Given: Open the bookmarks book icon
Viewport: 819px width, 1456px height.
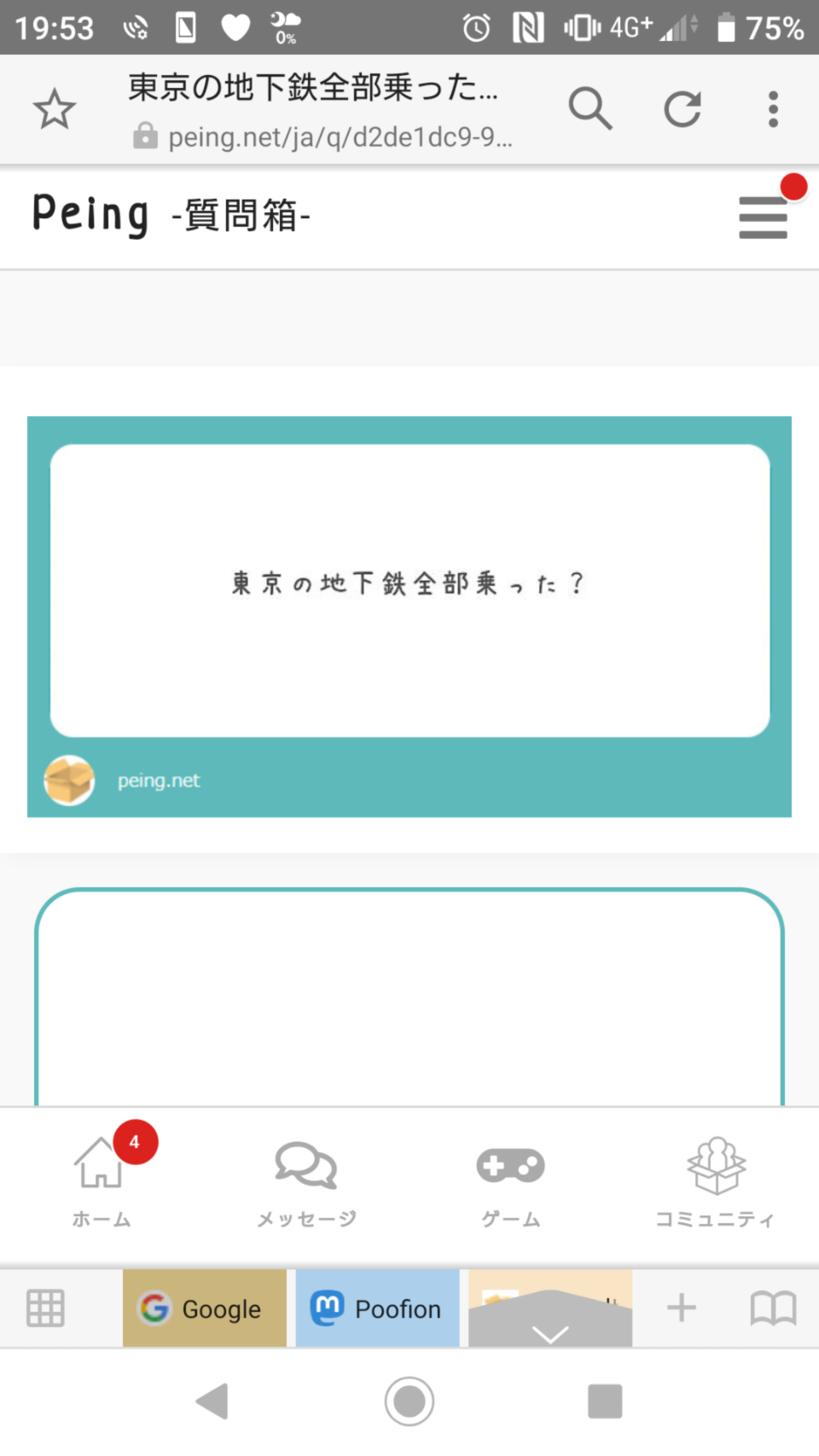Looking at the screenshot, I should pyautogui.click(x=773, y=1308).
